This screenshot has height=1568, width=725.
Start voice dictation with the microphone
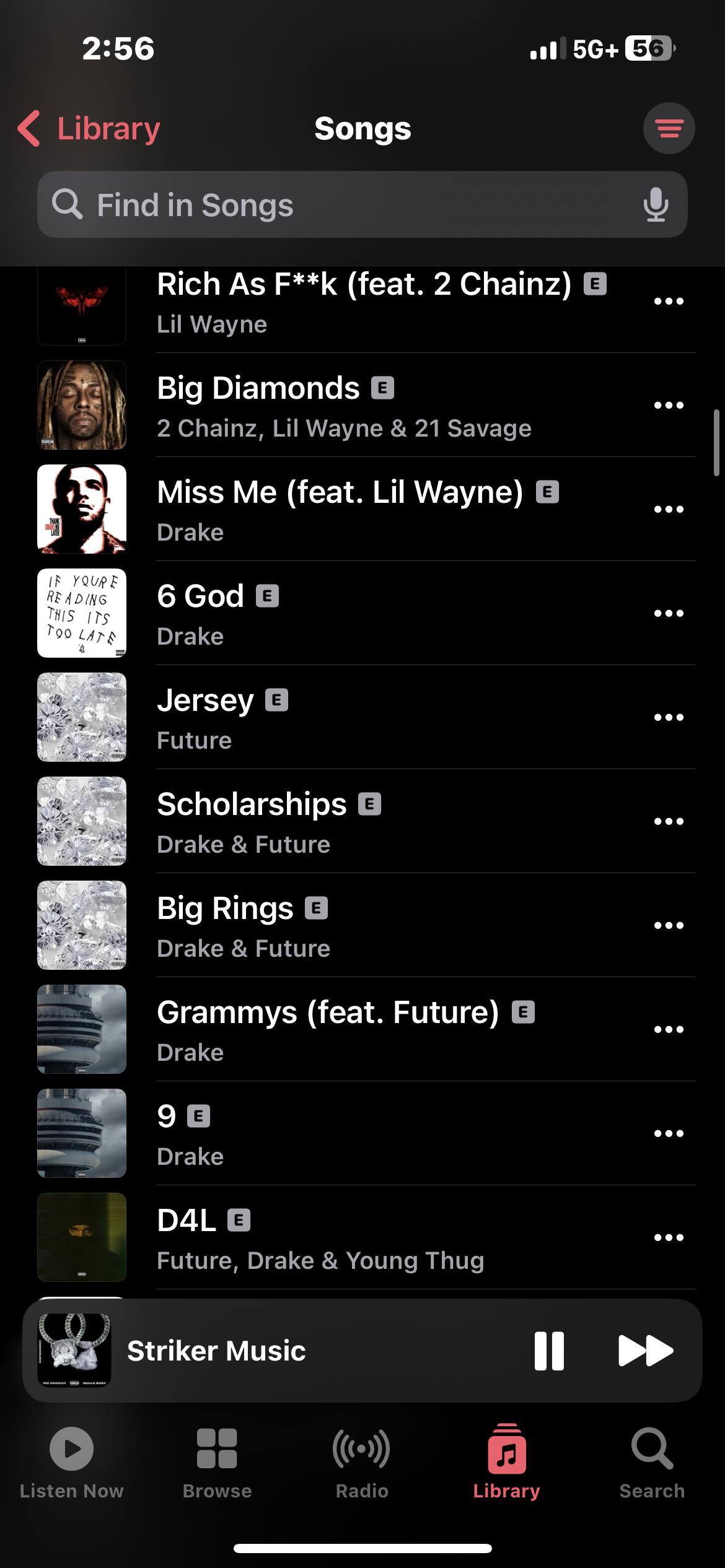click(x=655, y=205)
